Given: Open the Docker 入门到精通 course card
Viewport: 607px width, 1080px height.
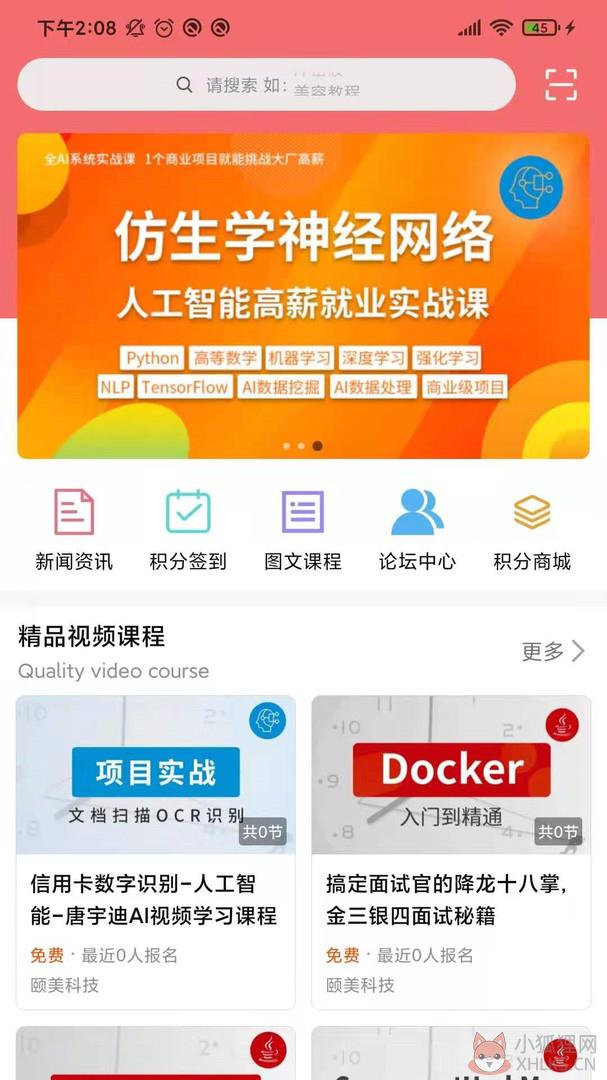Looking at the screenshot, I should pos(451,852).
